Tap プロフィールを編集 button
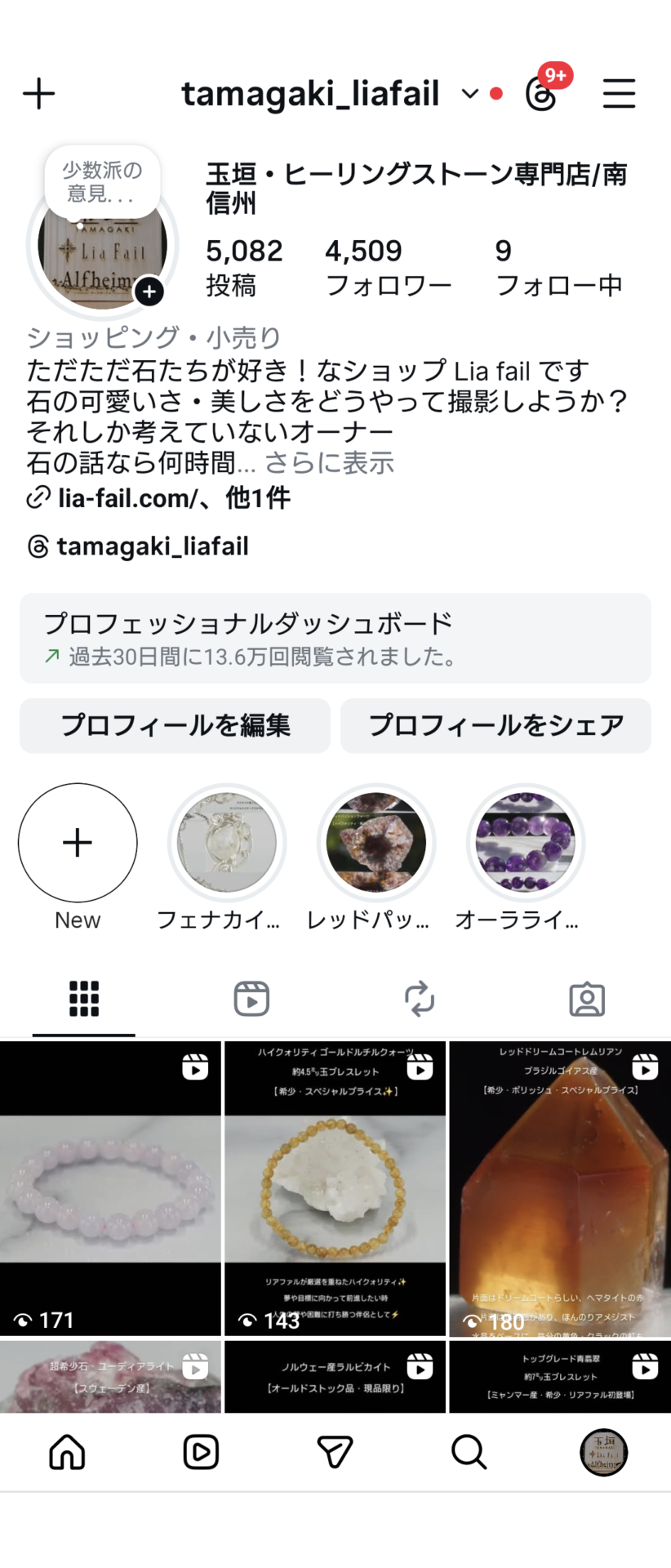671x1568 pixels. (175, 725)
